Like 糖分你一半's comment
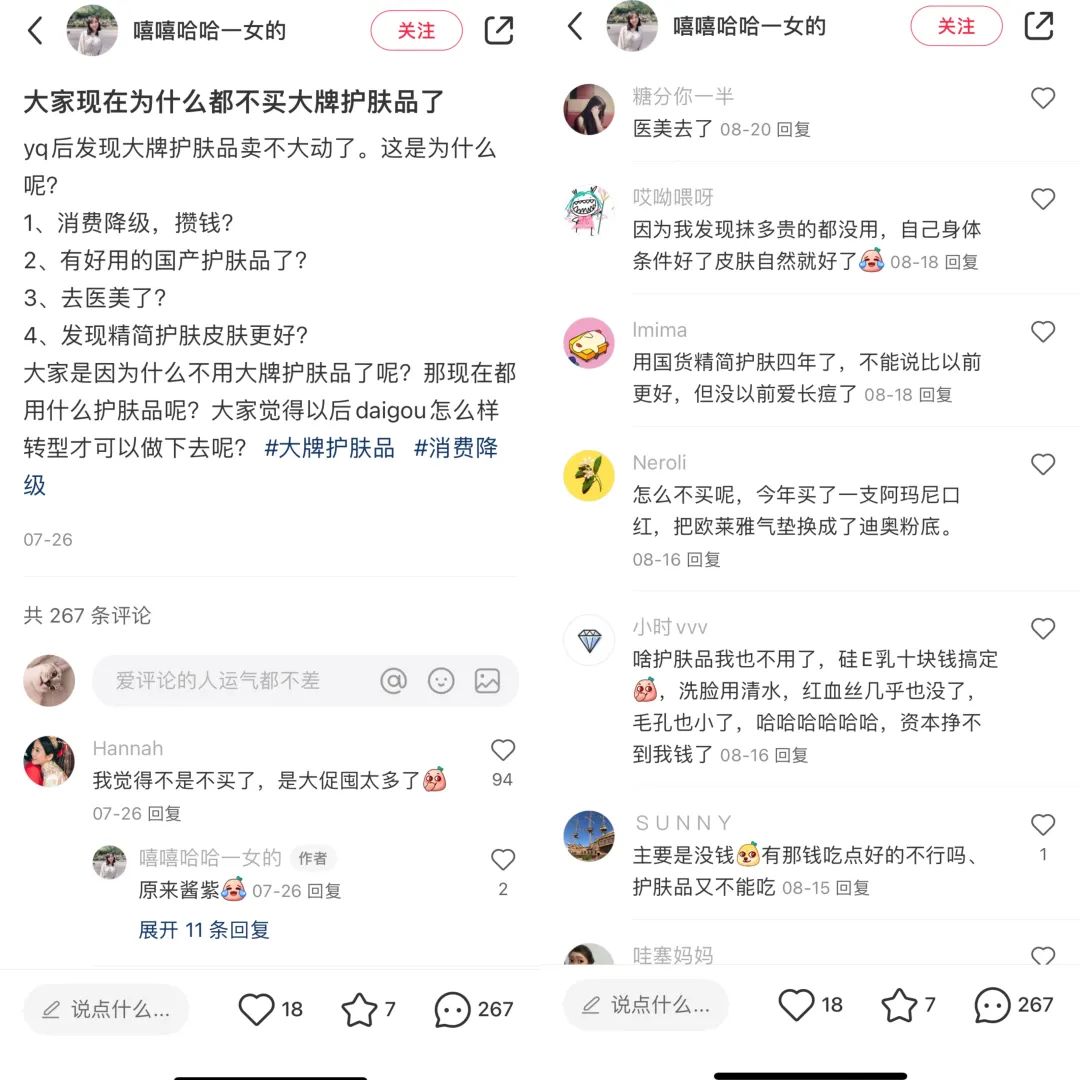Viewport: 1080px width, 1080px height. coord(1043,98)
